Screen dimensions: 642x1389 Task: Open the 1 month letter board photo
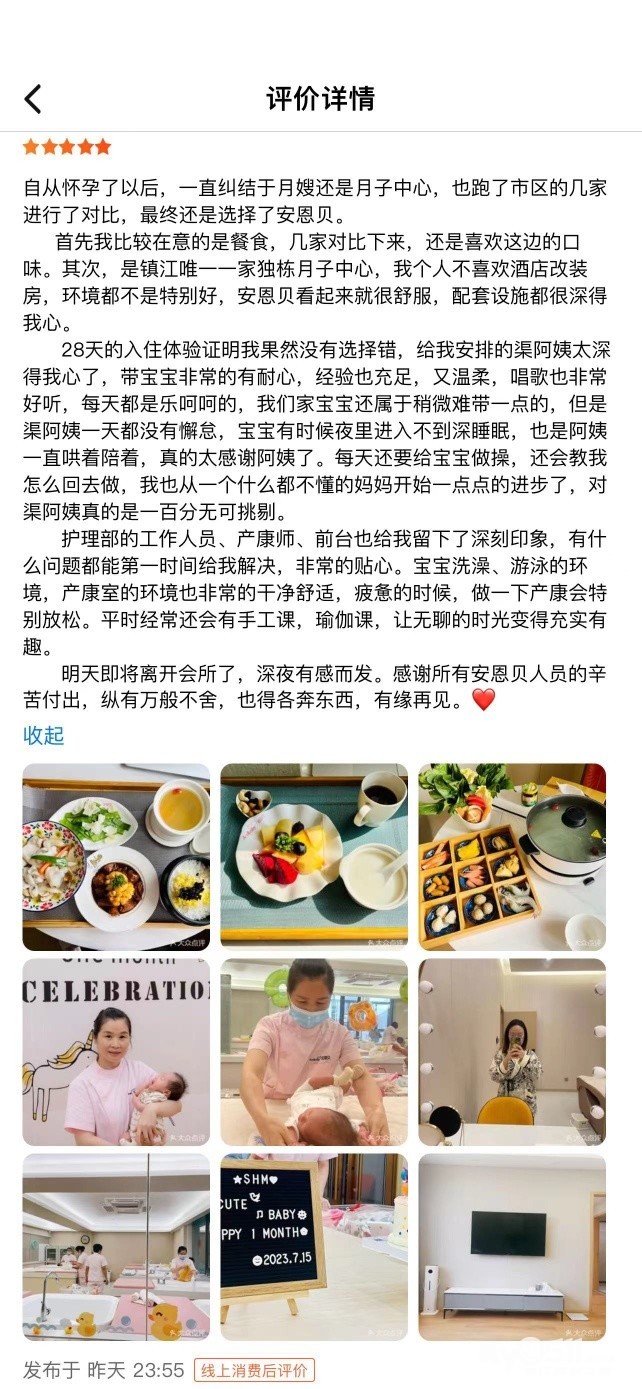pos(314,1247)
